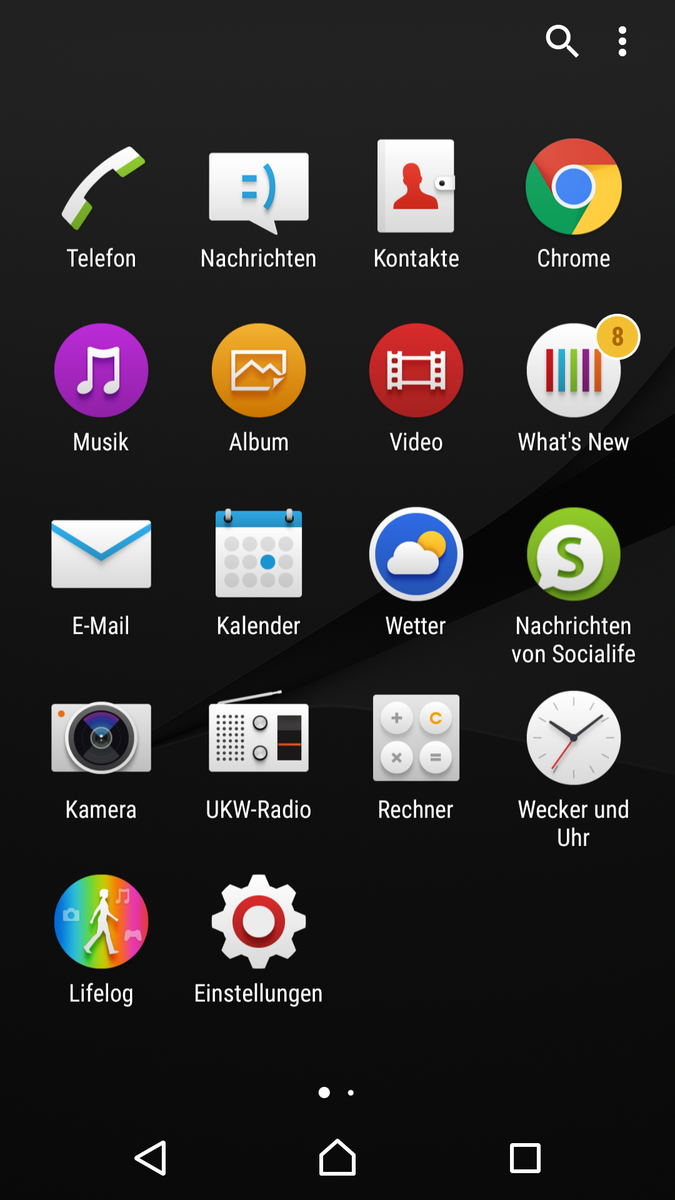Open the E-Mail app
The width and height of the screenshot is (675, 1200).
(101, 554)
